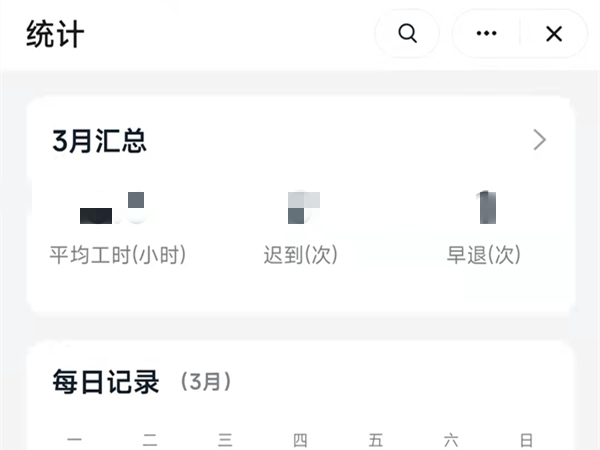Image resolution: width=600 pixels, height=450 pixels.
Task: Expand the 3月汇总 details chevron
Action: tap(540, 140)
